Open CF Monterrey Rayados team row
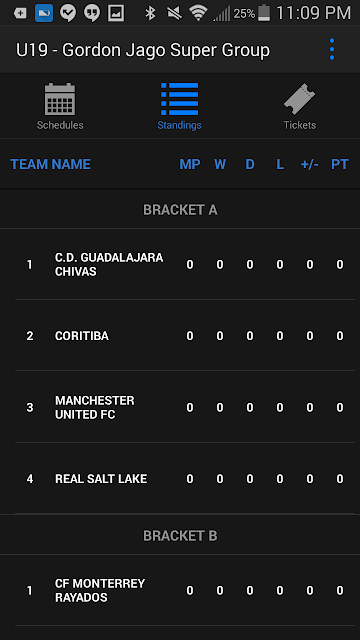 [180, 590]
